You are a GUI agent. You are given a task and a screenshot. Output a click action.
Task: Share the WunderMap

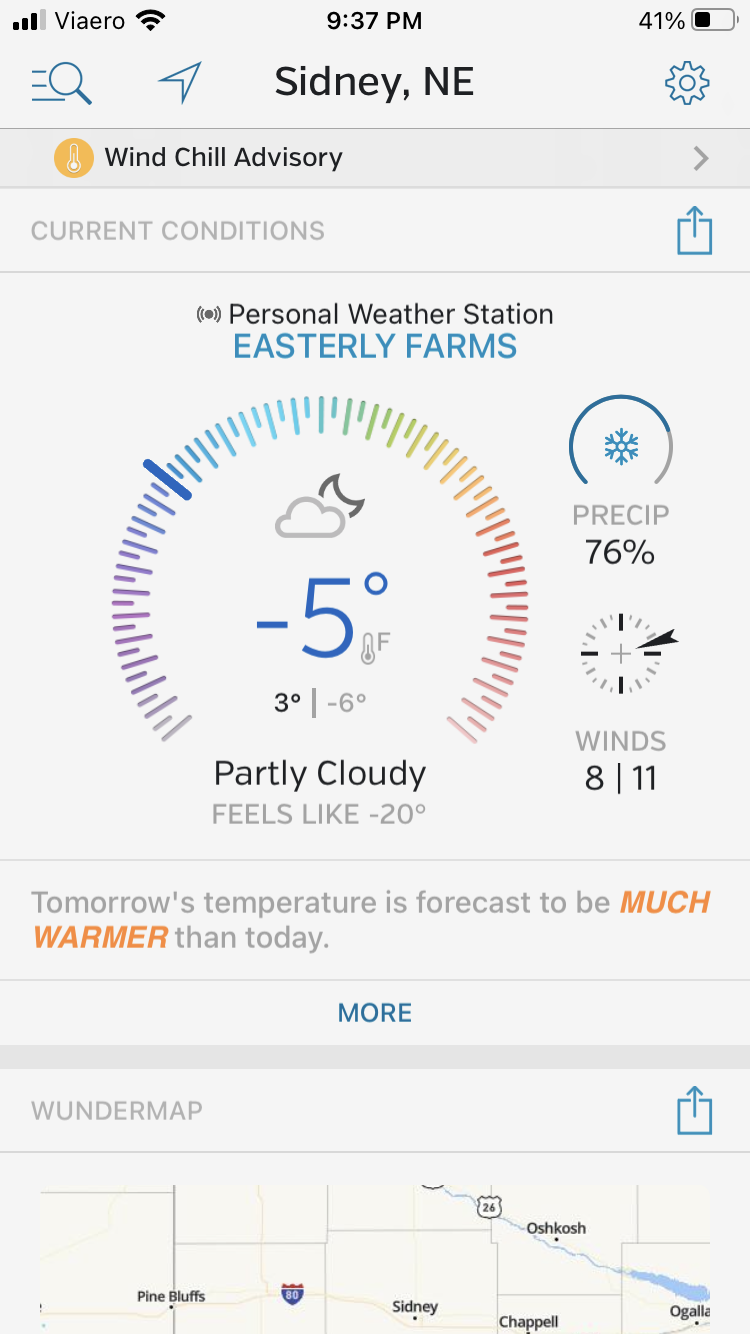click(x=695, y=1110)
